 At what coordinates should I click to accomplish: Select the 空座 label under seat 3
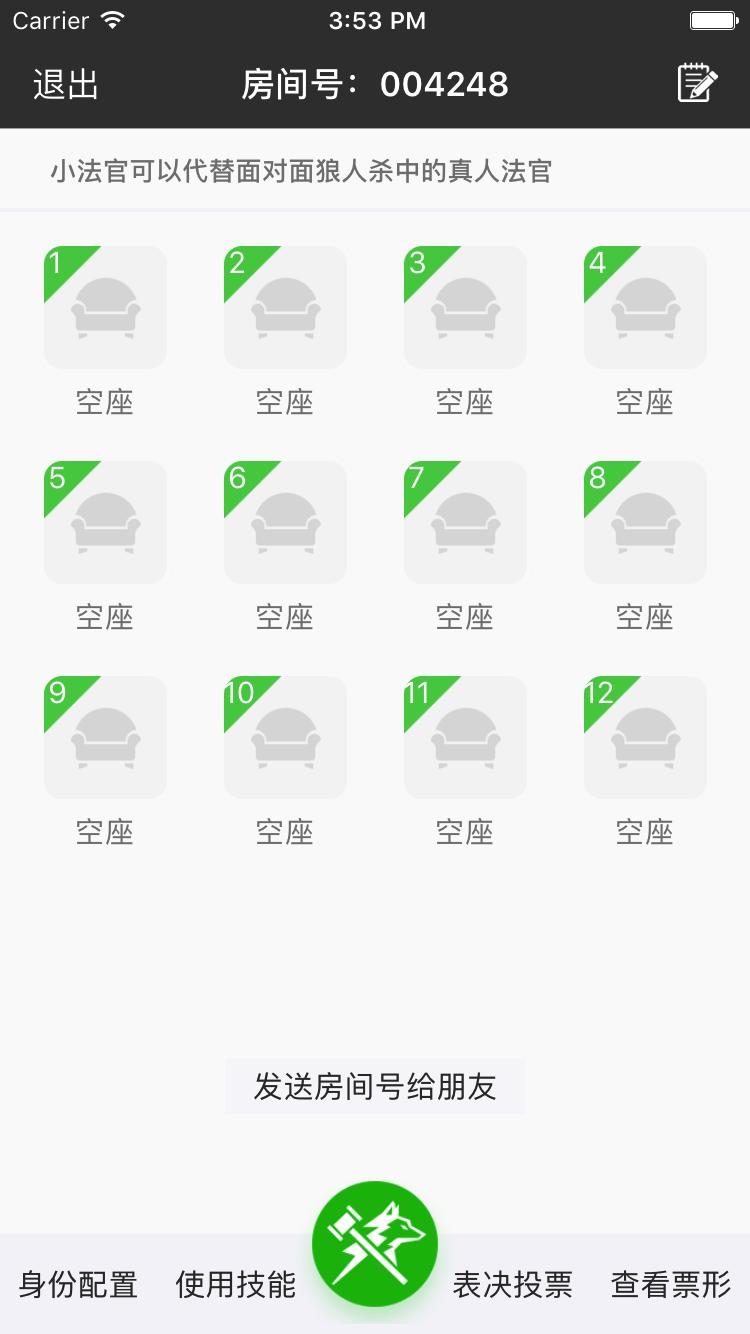pos(465,402)
